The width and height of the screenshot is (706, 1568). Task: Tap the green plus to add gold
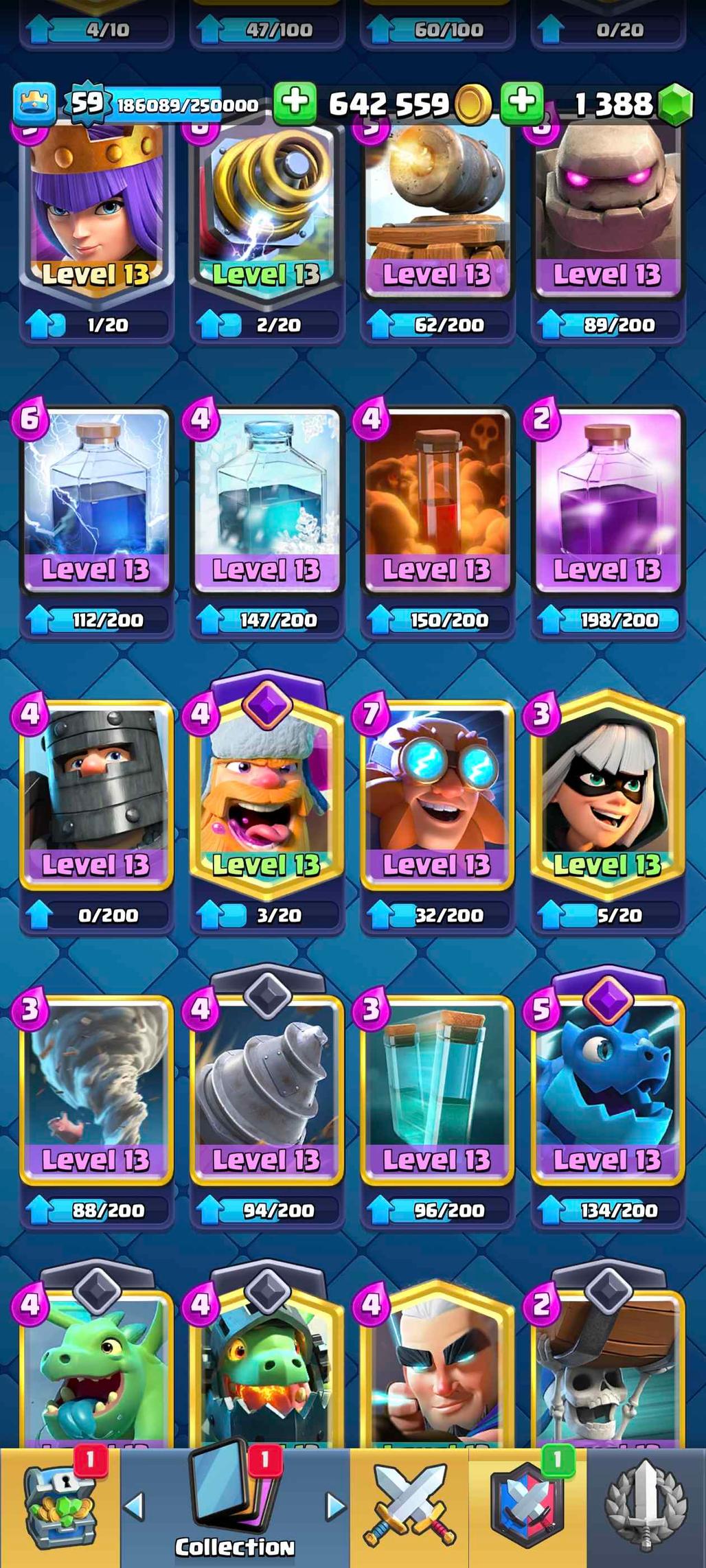click(x=295, y=103)
